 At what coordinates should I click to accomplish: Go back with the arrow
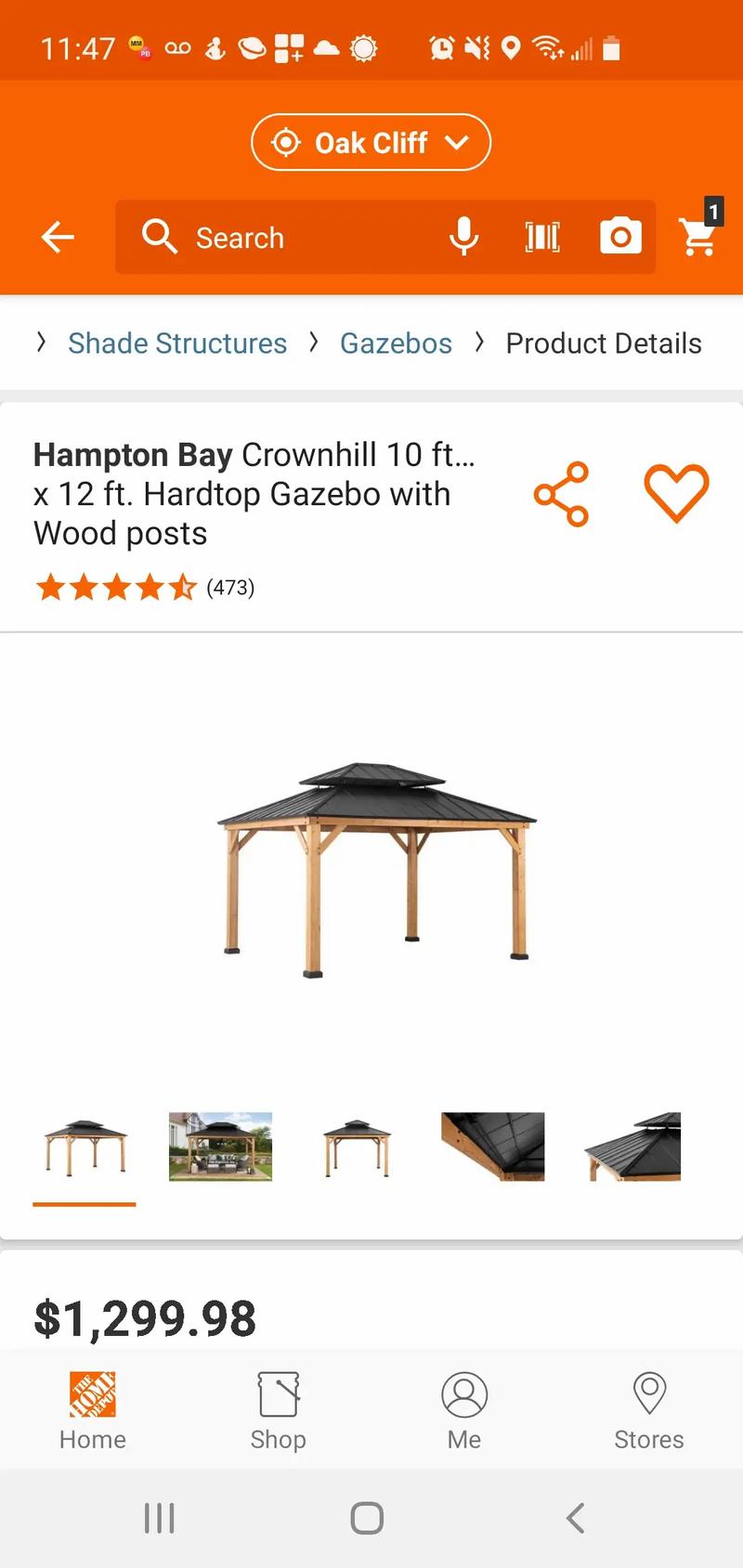click(x=57, y=237)
